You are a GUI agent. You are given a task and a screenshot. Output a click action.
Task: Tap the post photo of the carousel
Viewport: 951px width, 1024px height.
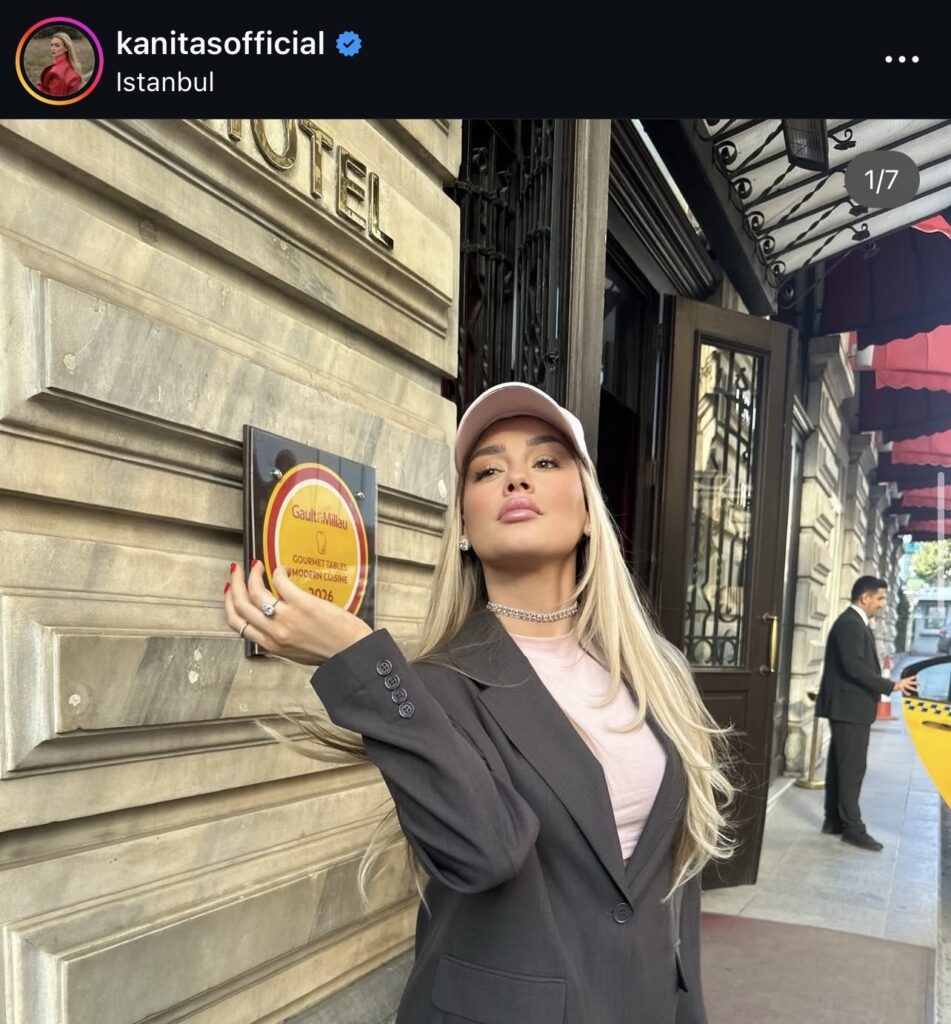pyautogui.click(x=475, y=570)
